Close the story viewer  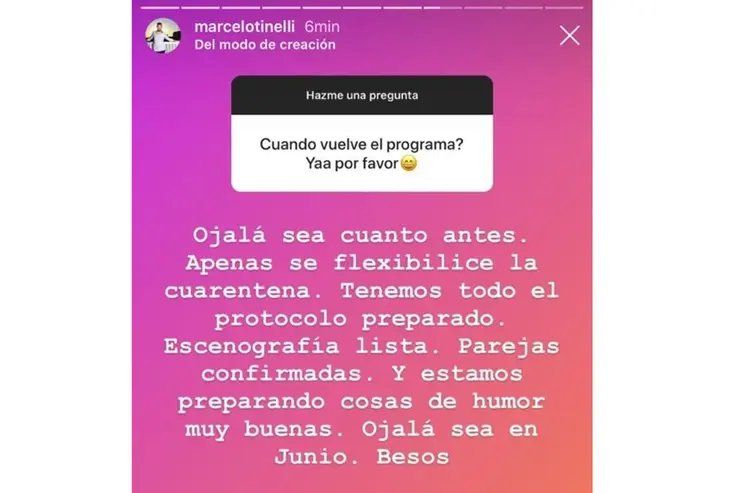click(569, 36)
